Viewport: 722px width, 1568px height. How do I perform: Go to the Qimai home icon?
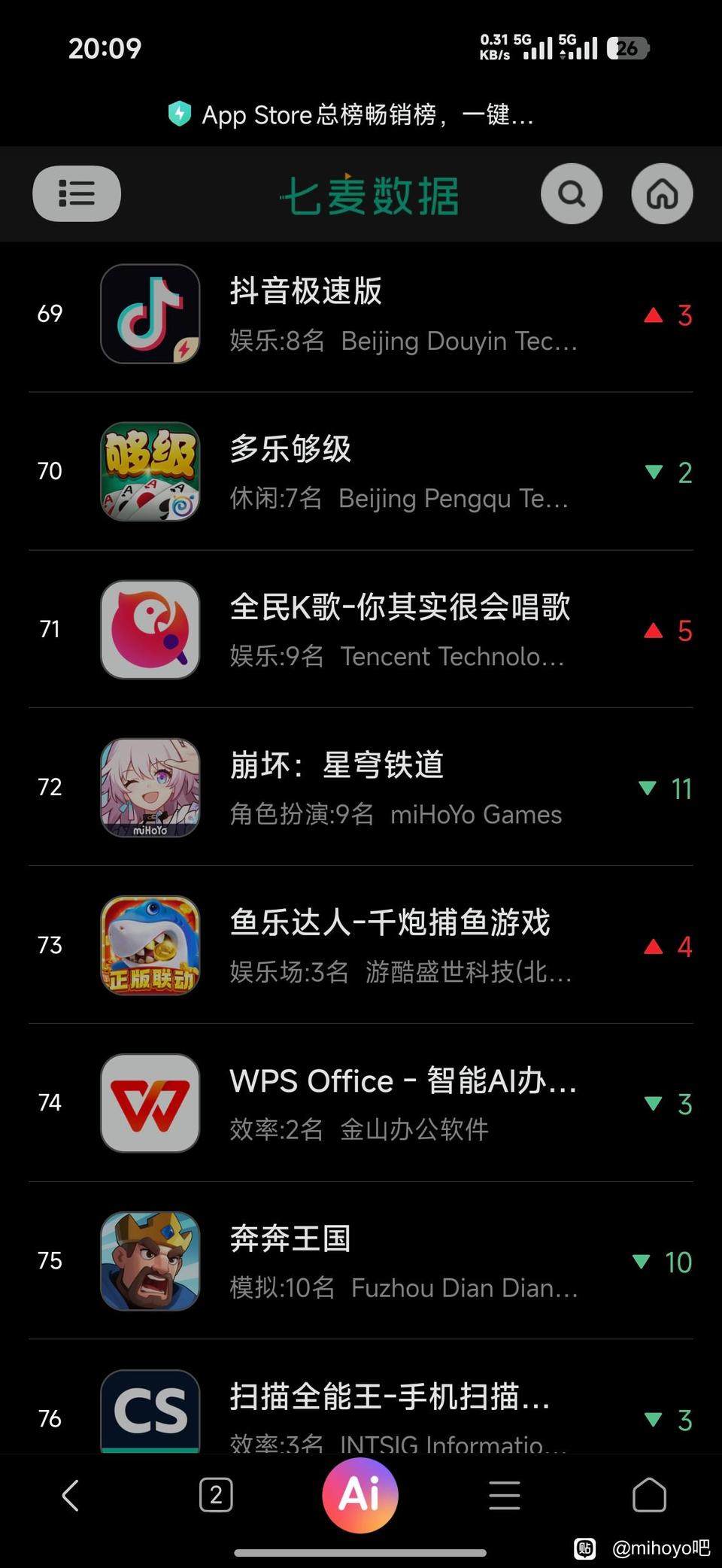point(662,194)
